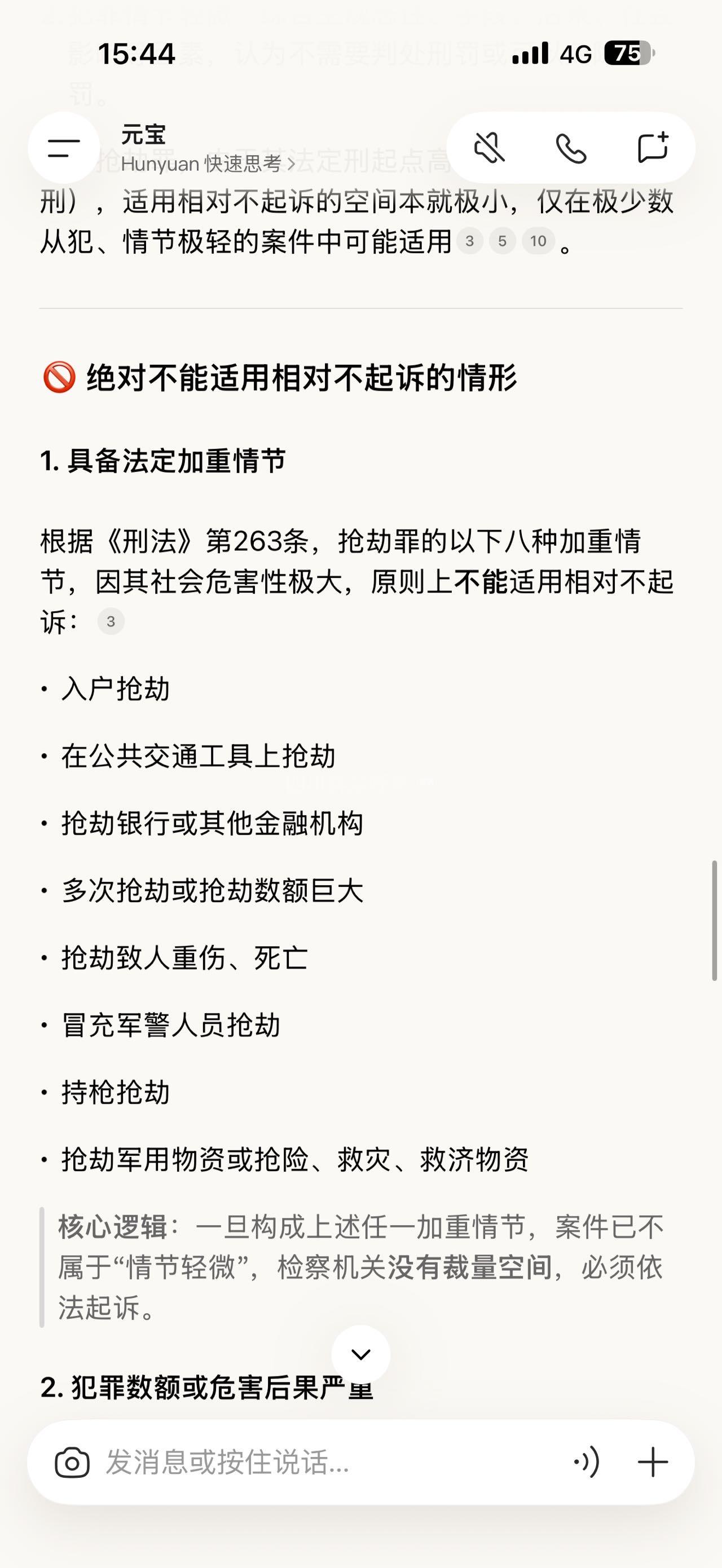Tap the message input field
The height and width of the screenshot is (1568, 722).
(x=316, y=1463)
